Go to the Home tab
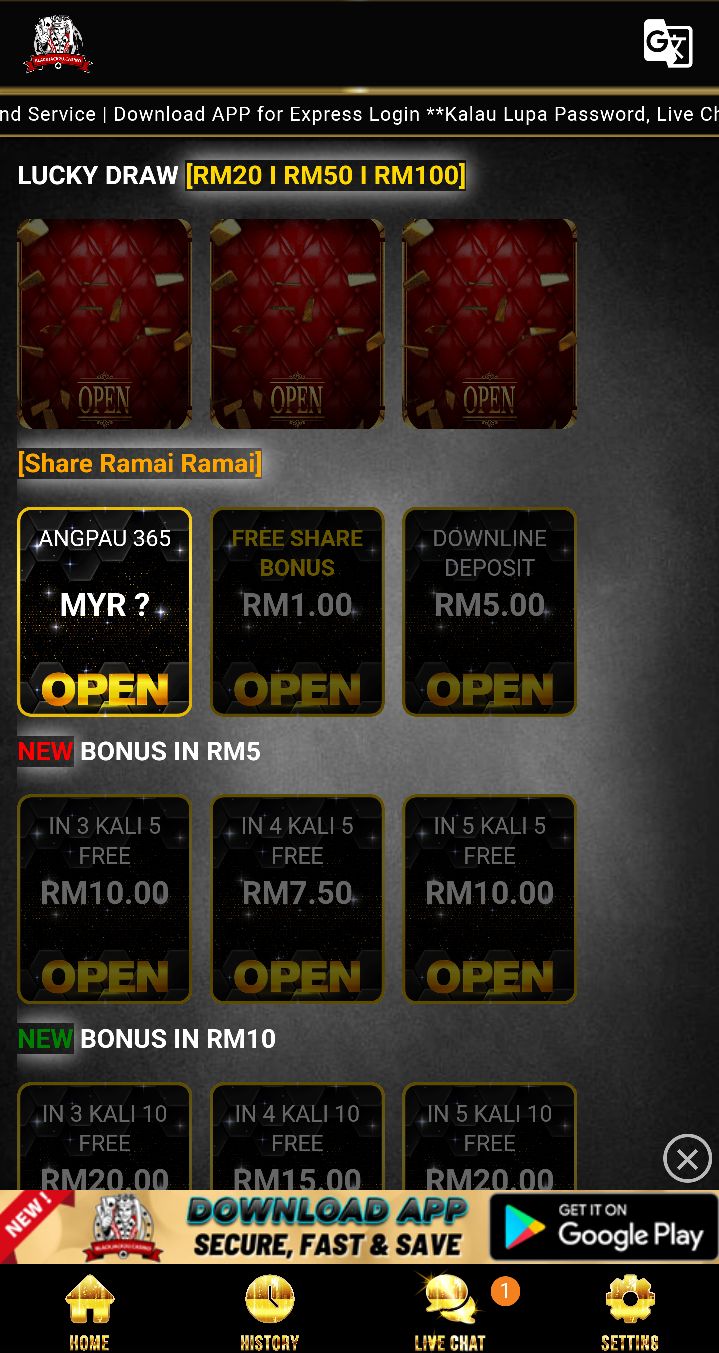 pyautogui.click(x=89, y=1312)
